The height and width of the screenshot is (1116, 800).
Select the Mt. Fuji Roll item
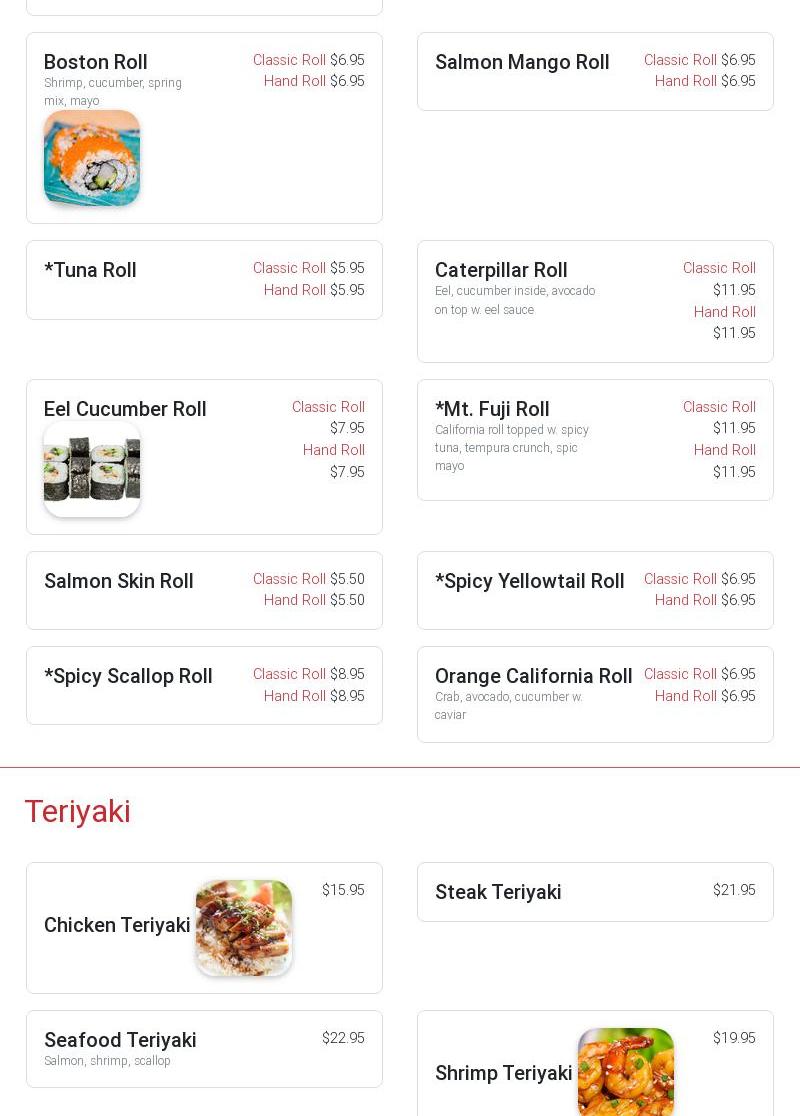coord(595,440)
